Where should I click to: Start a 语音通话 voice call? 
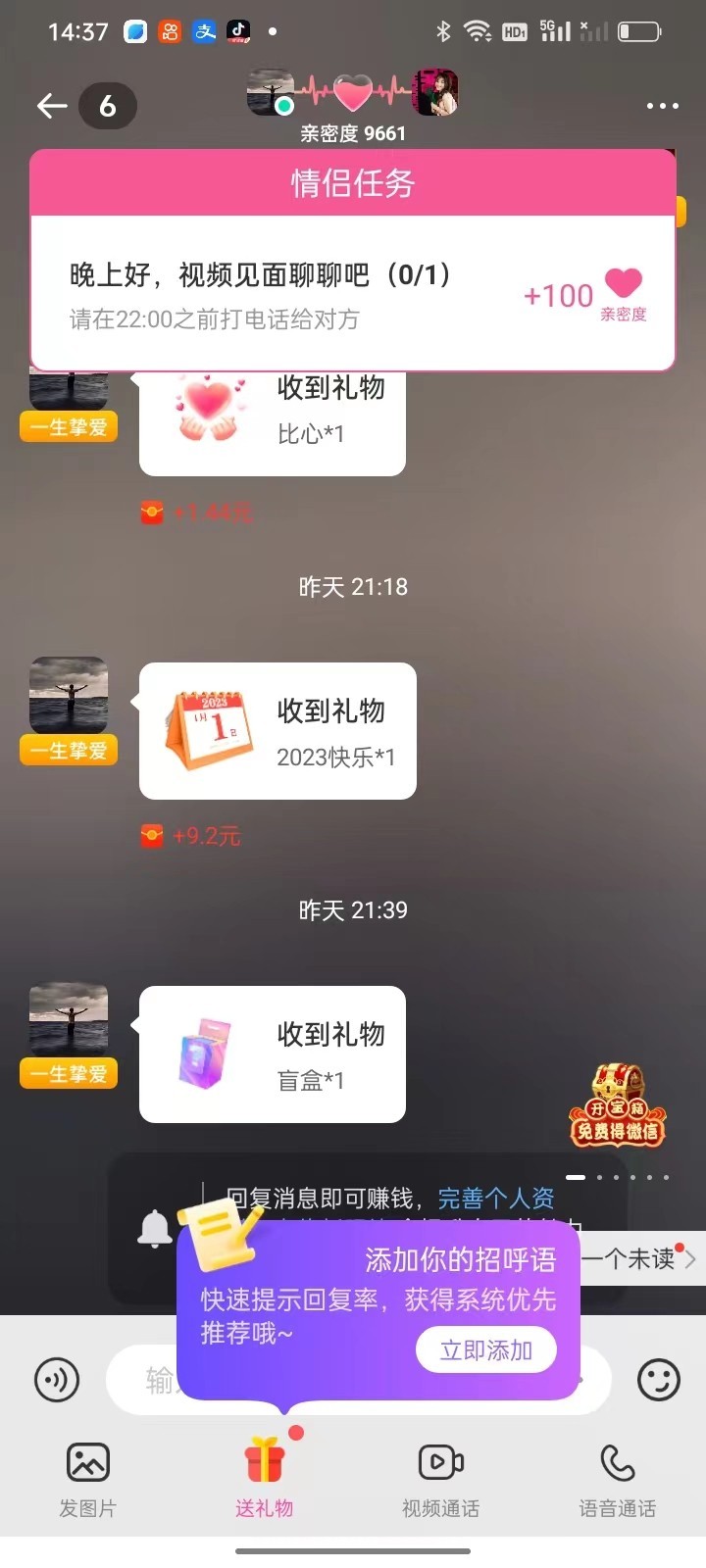618,1478
